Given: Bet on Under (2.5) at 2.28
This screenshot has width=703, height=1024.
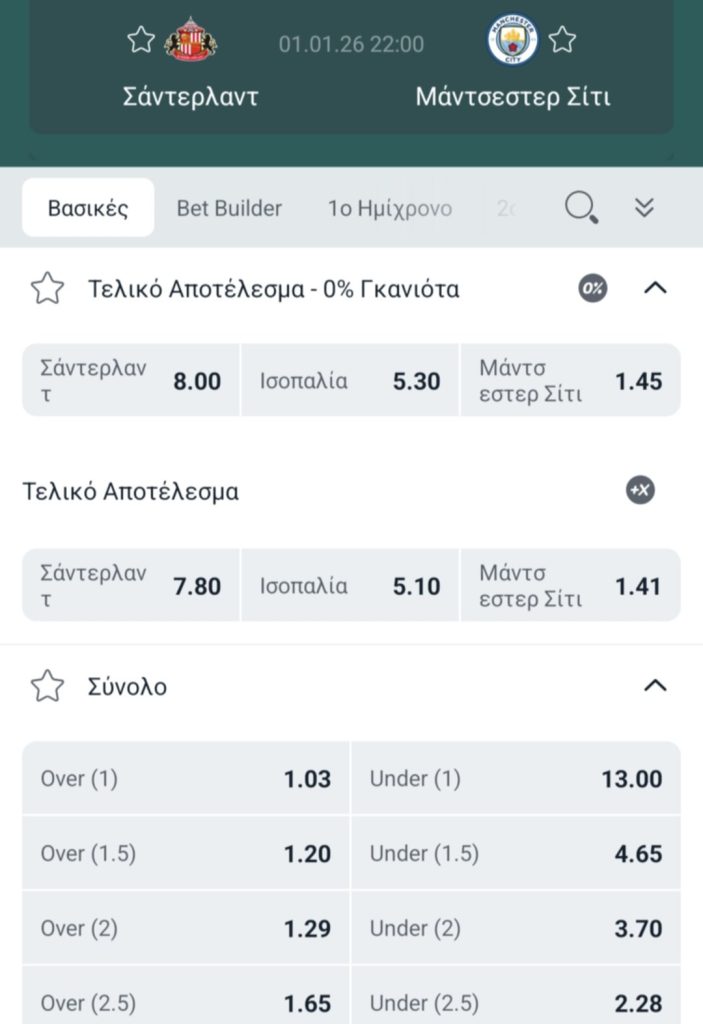Looking at the screenshot, I should pyautogui.click(x=515, y=1002).
